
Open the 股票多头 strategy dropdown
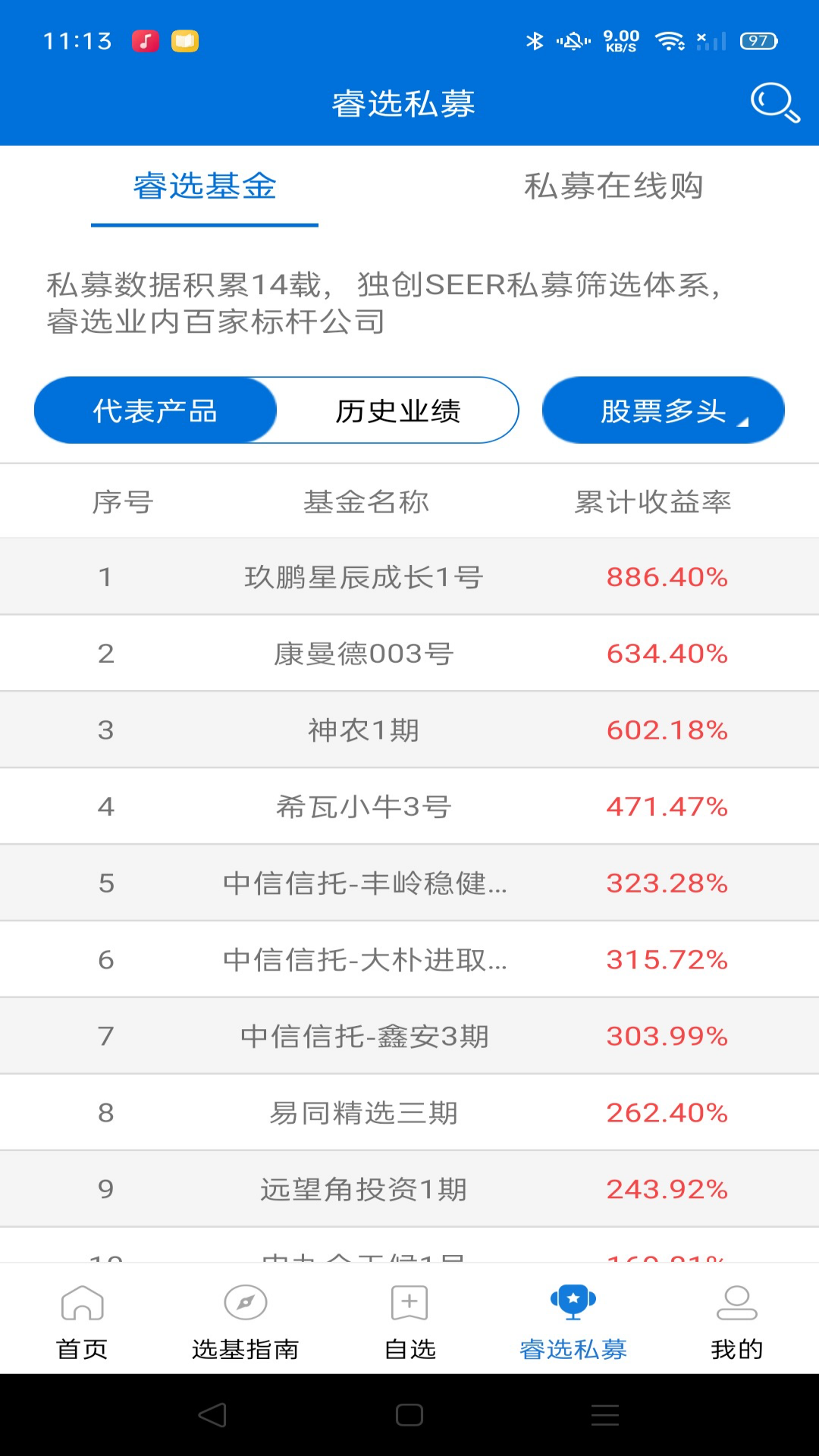[x=662, y=409]
